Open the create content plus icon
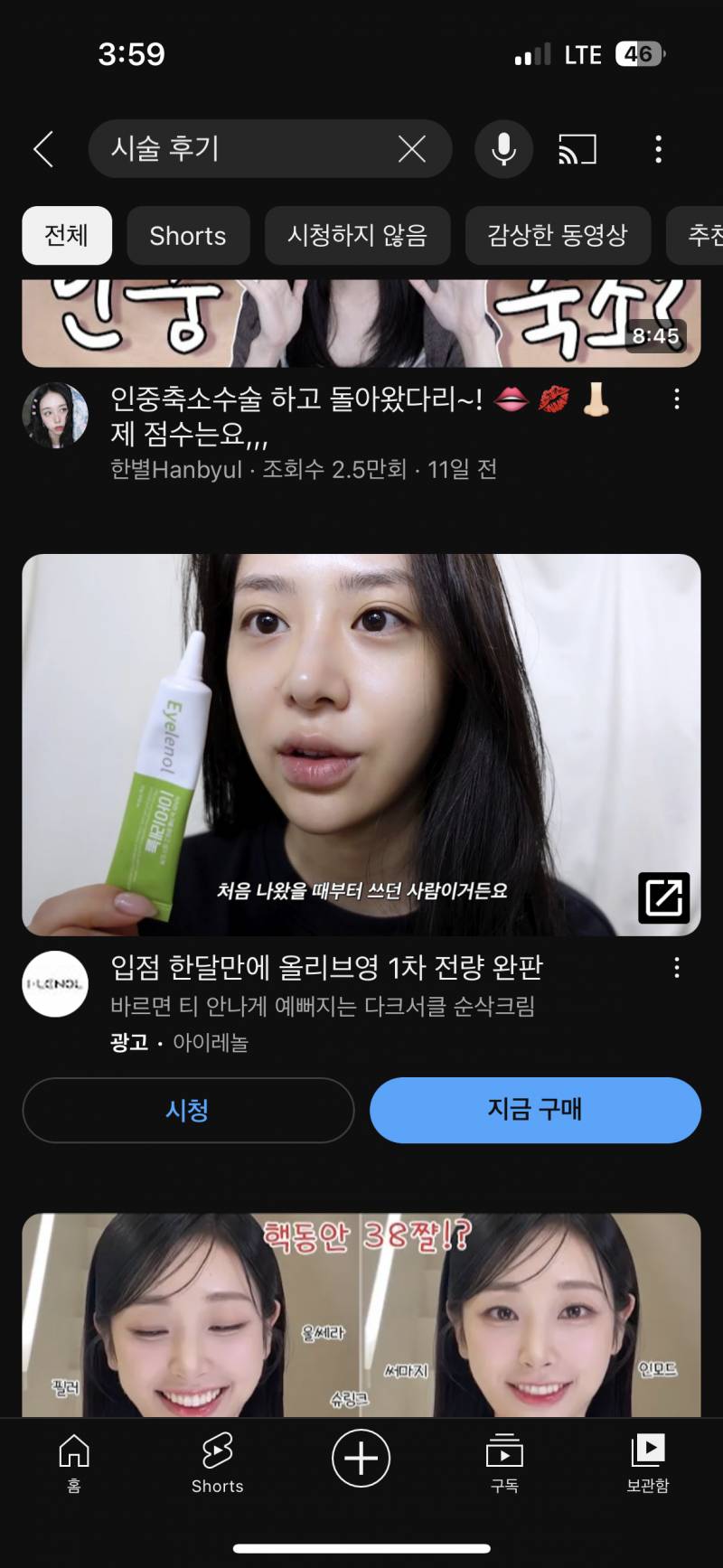 (361, 1457)
